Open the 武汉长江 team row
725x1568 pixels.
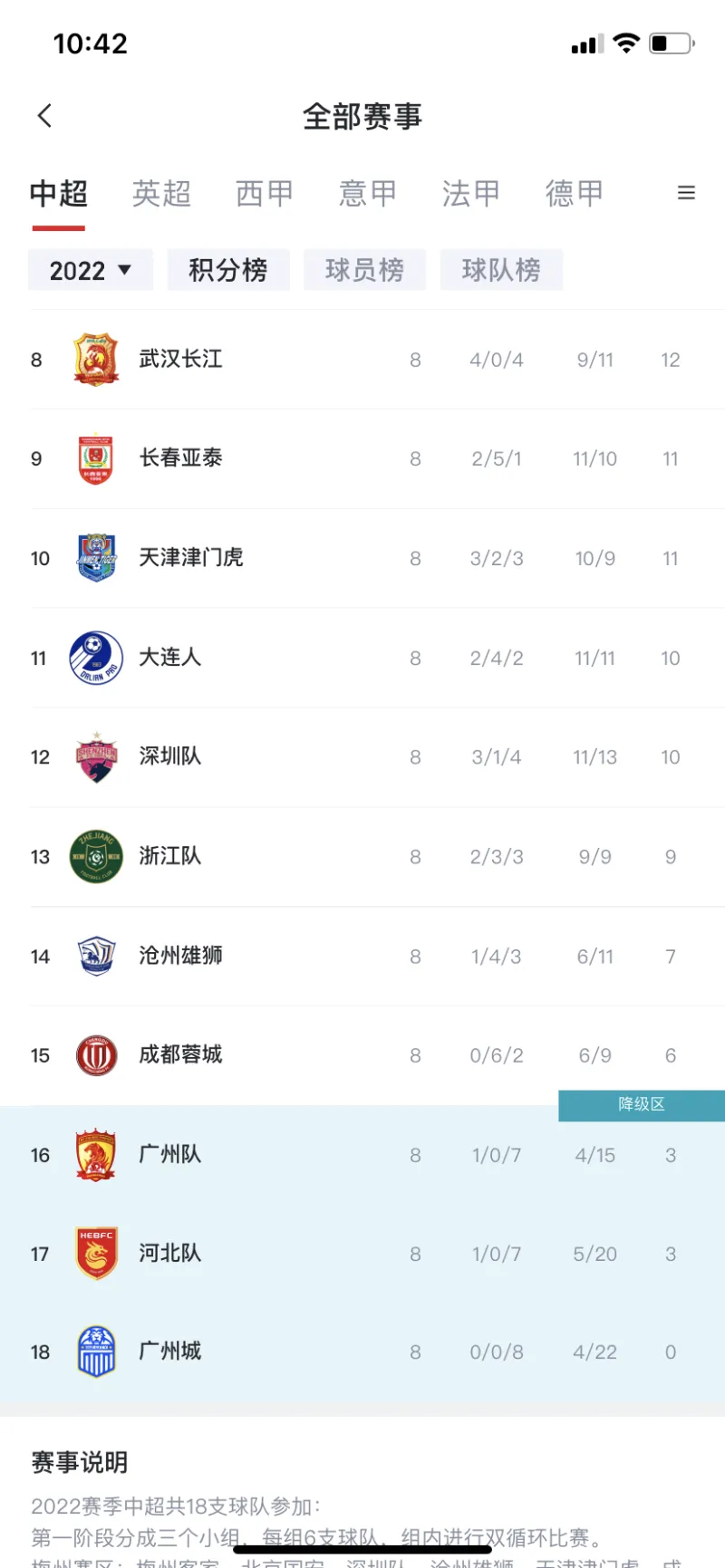tap(362, 360)
